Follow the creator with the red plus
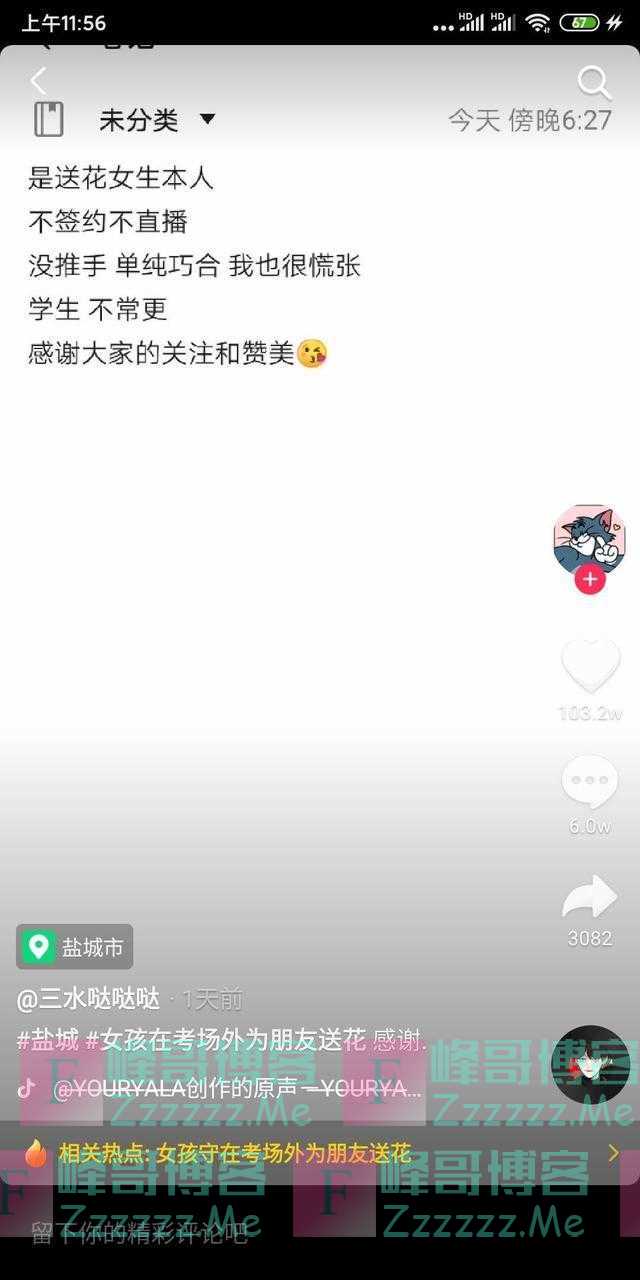 click(x=590, y=579)
